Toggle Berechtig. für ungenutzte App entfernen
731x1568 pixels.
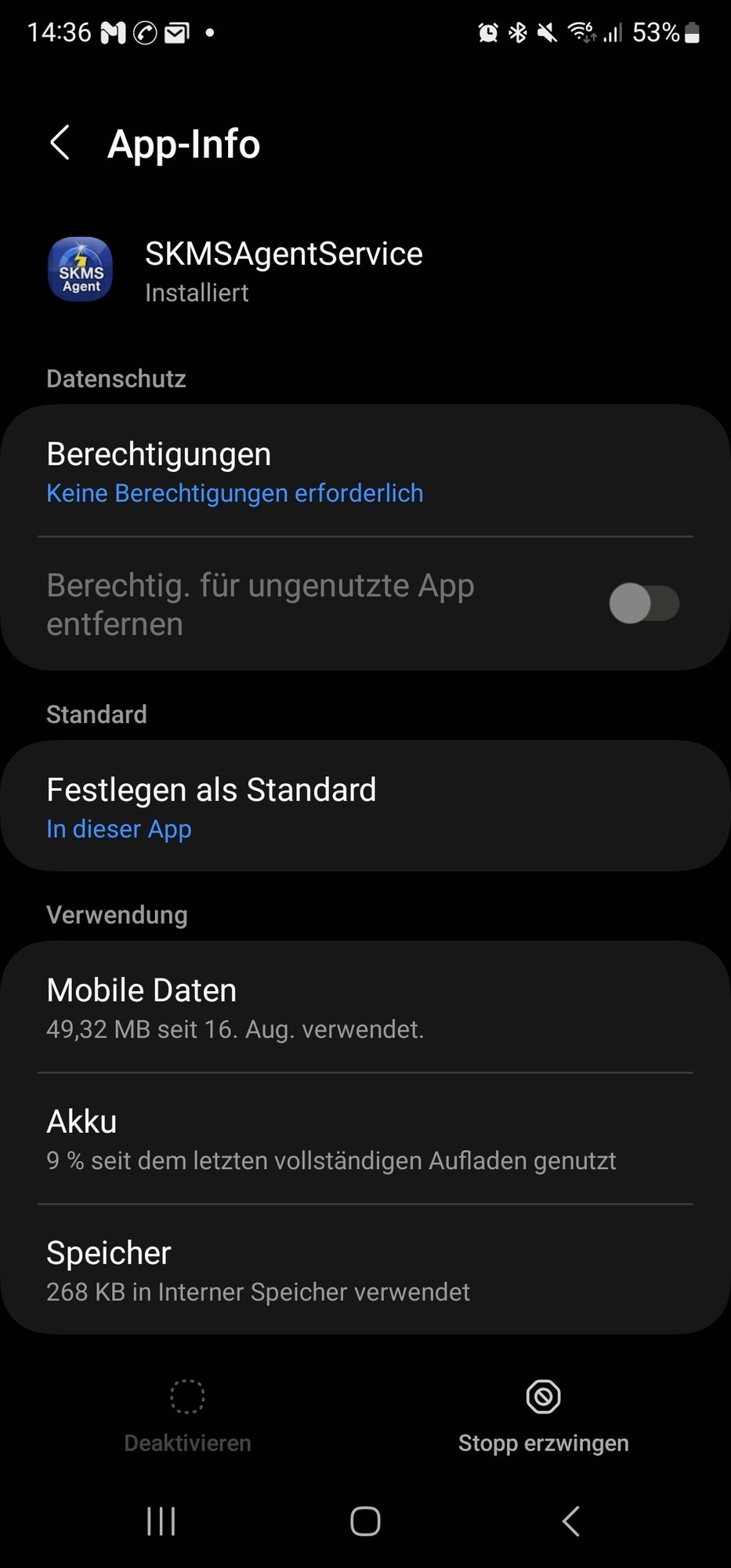click(643, 604)
